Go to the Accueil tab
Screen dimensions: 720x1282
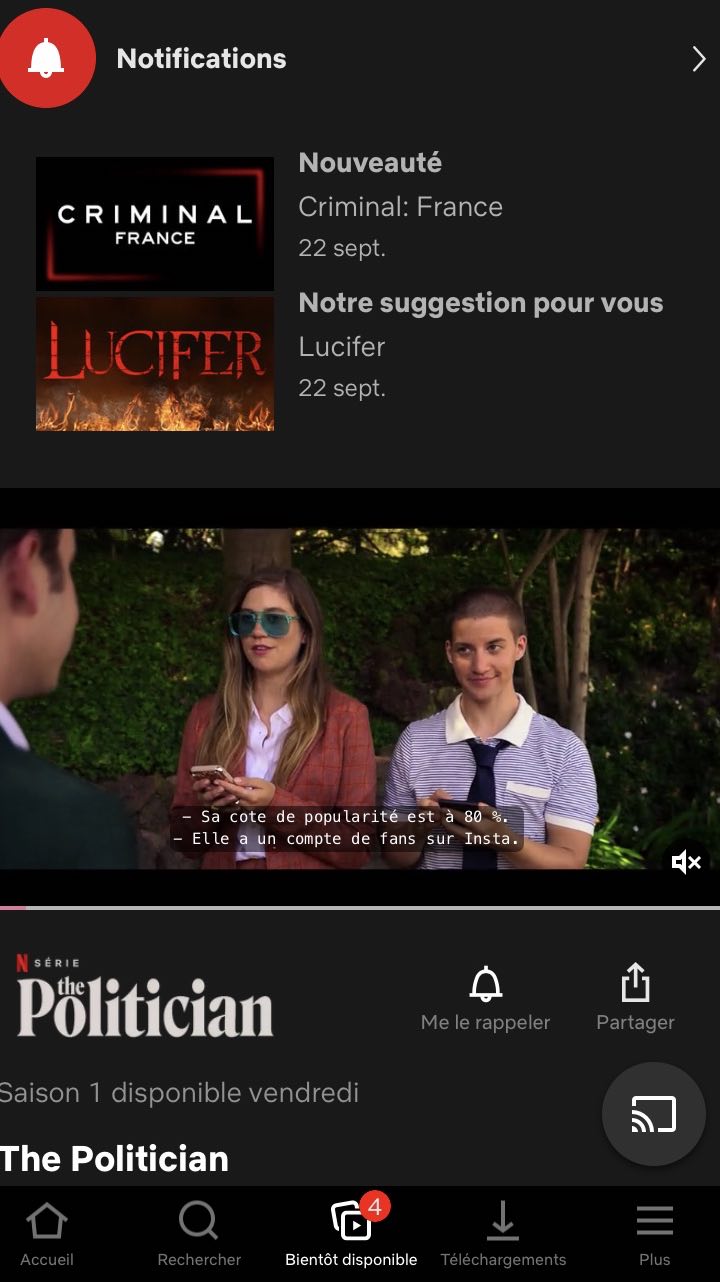[47, 1234]
